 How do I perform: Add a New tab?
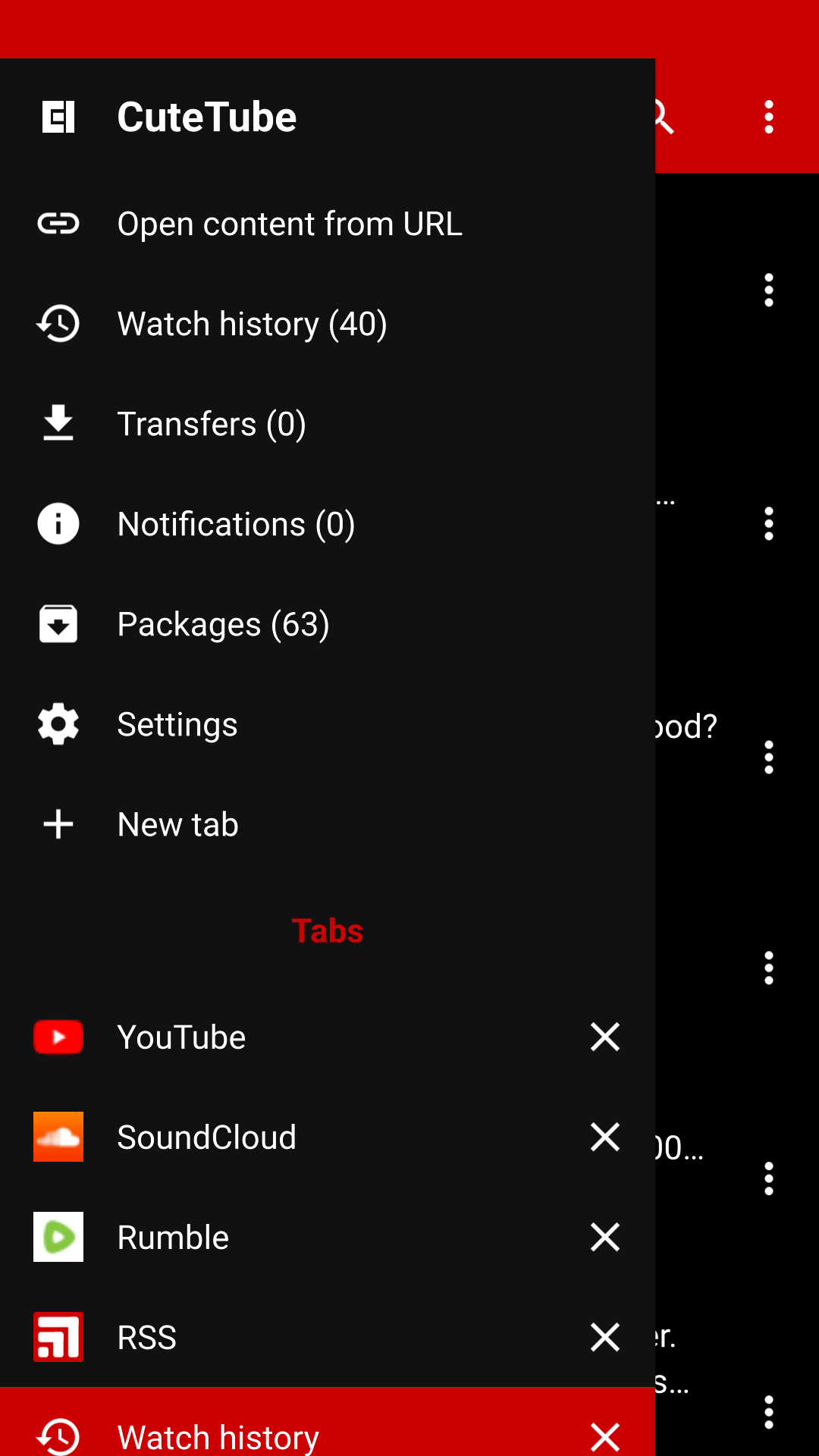click(328, 824)
